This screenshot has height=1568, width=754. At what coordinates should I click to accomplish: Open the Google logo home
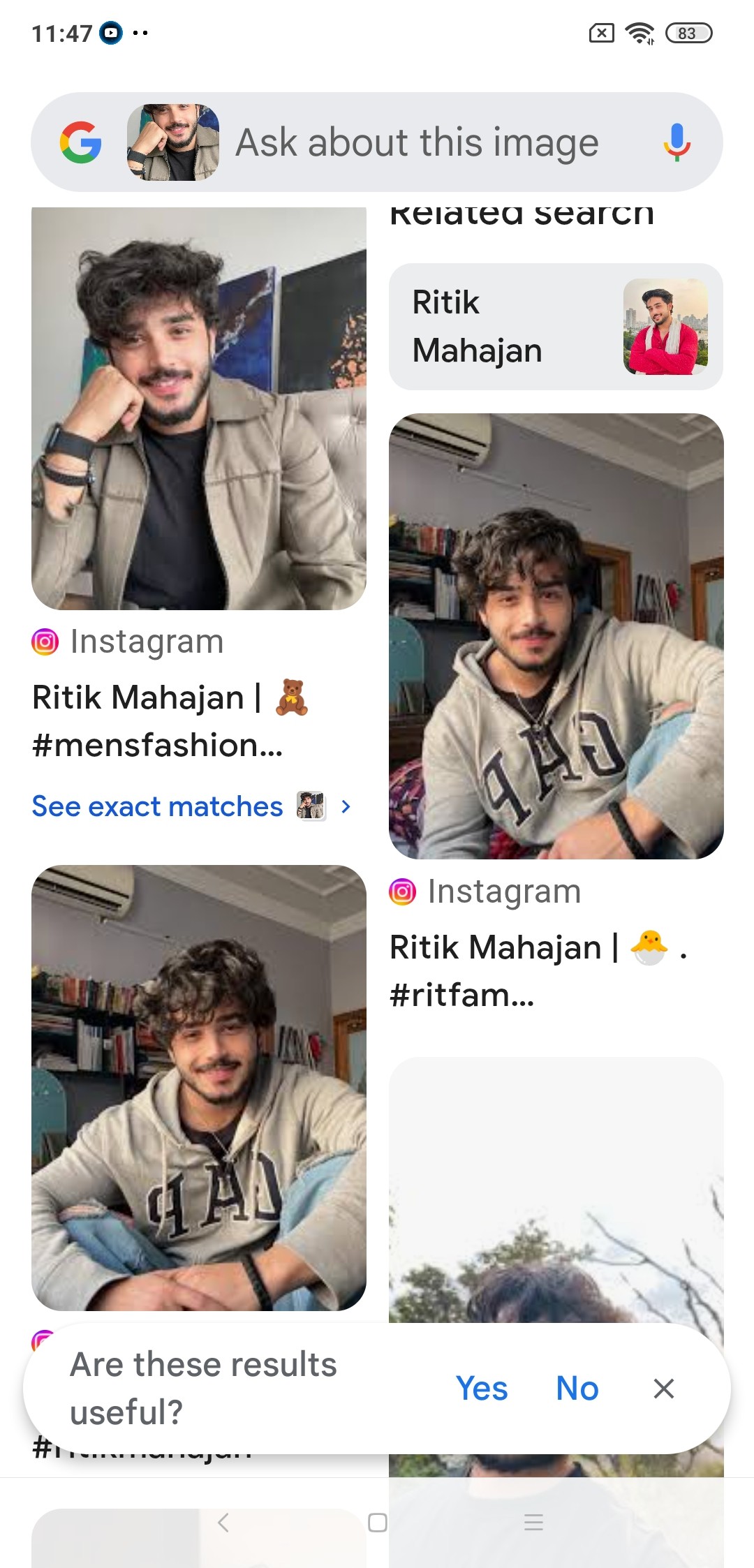81,142
